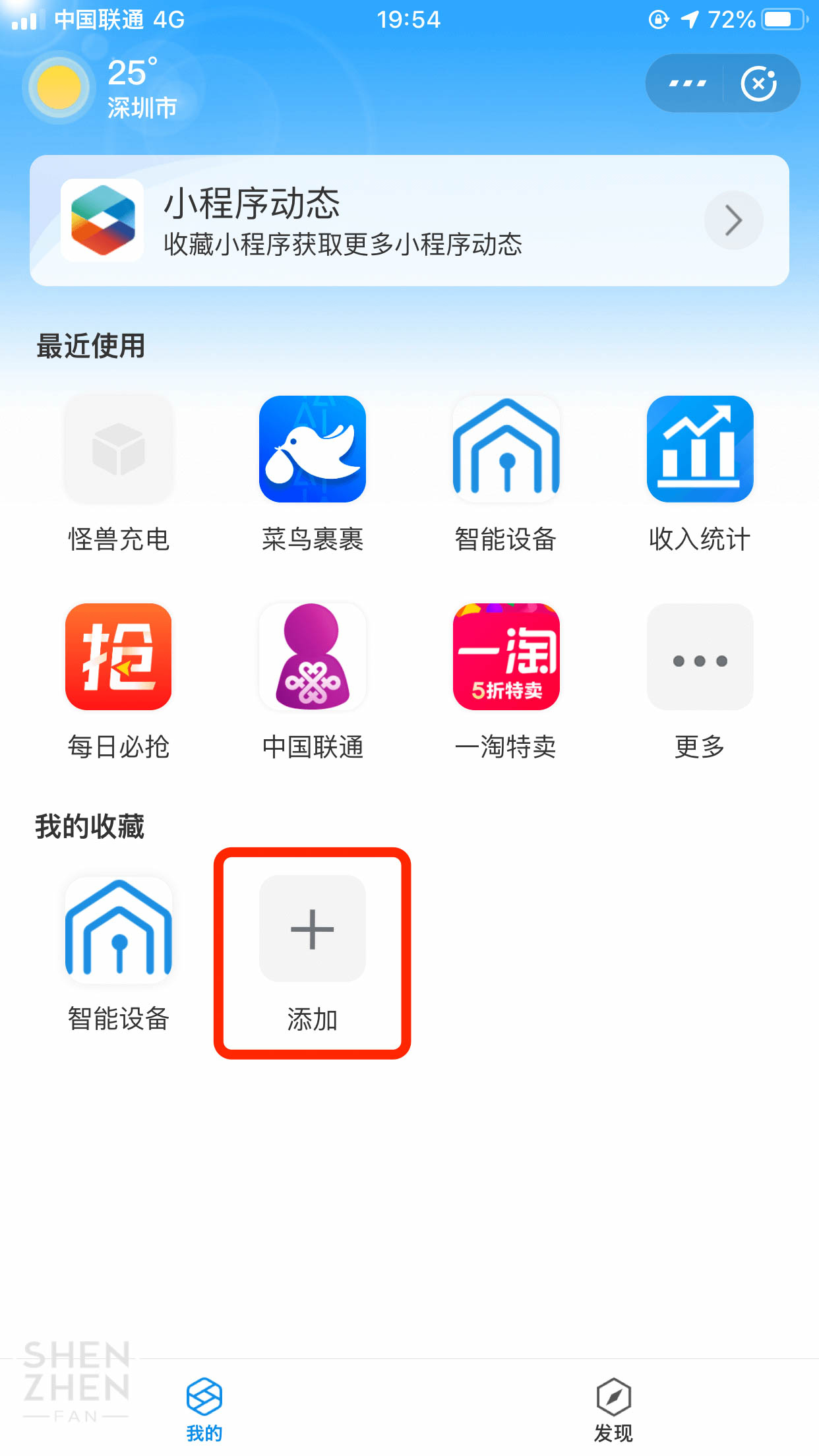Open the 小程序动态 card
The width and height of the screenshot is (819, 1456).
coord(409,220)
